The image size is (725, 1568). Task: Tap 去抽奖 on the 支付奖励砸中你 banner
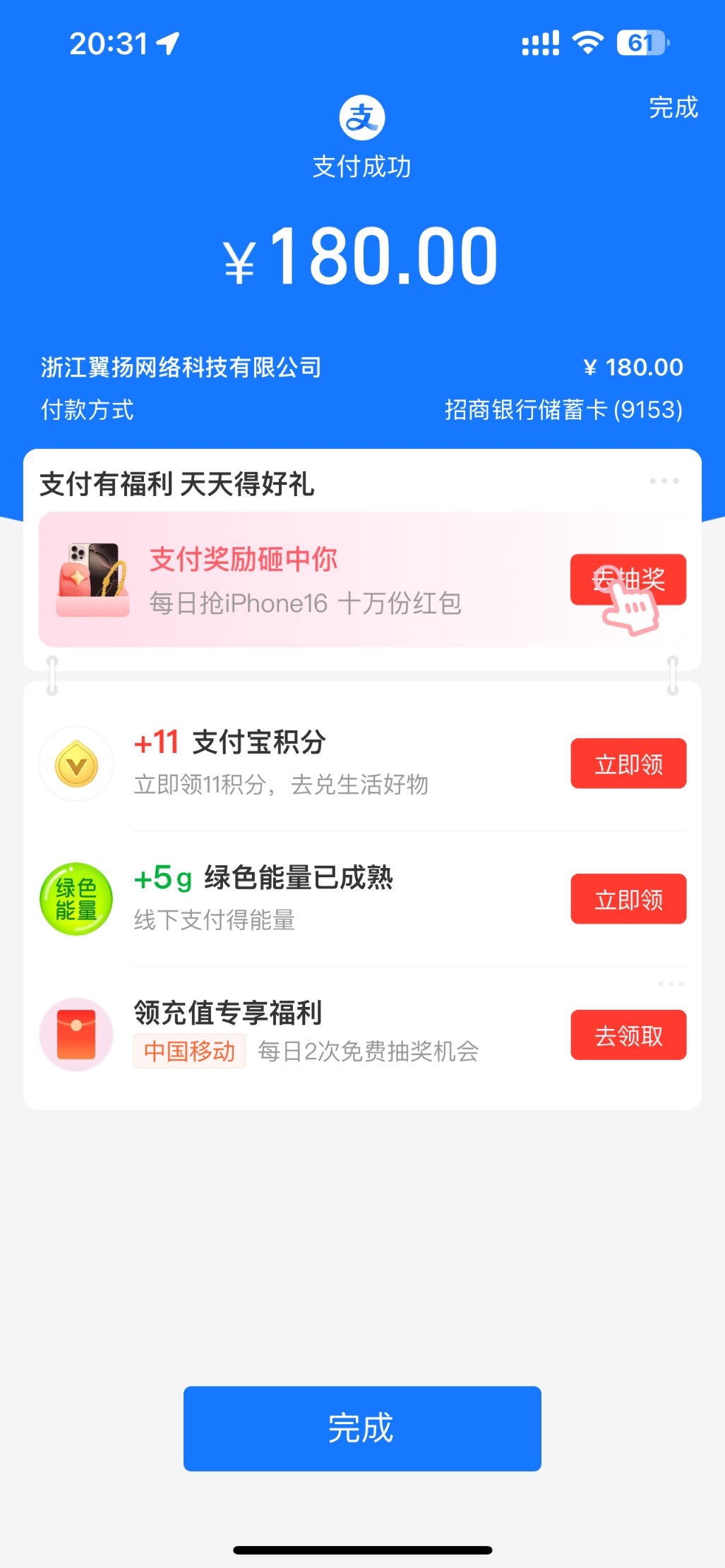(x=628, y=579)
